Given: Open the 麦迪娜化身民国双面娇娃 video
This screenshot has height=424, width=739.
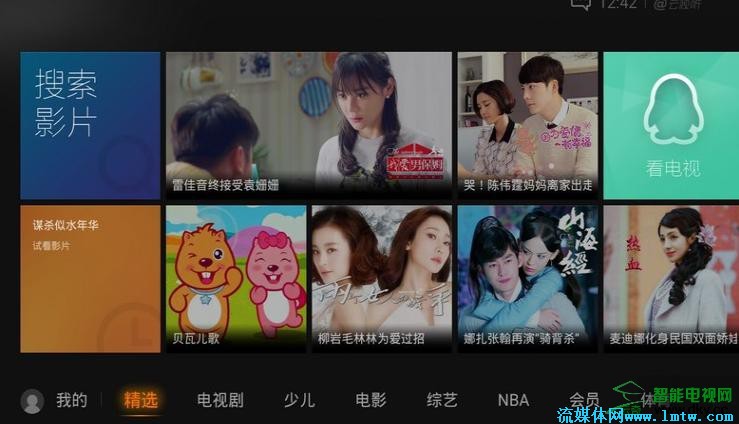Looking at the screenshot, I should point(671,278).
